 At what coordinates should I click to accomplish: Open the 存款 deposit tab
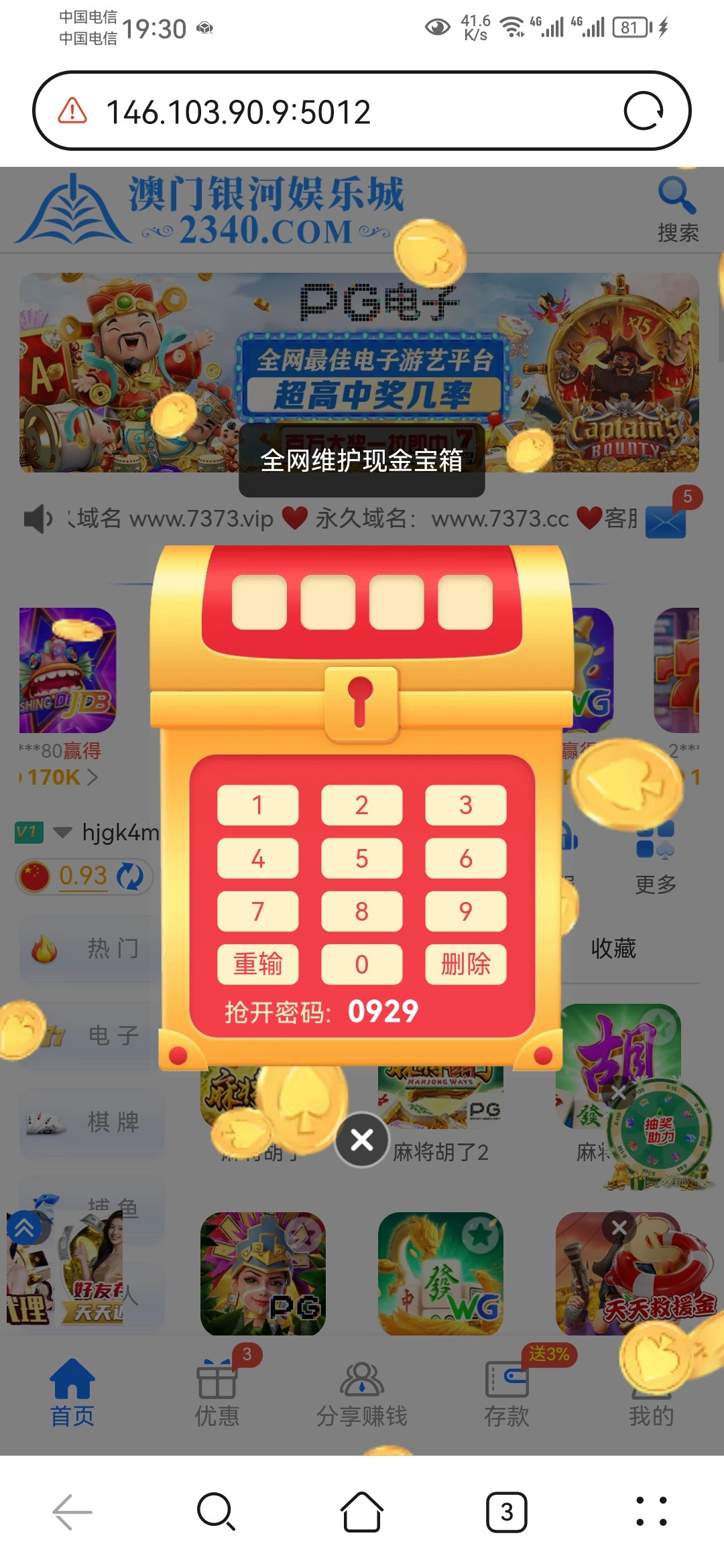[507, 1392]
